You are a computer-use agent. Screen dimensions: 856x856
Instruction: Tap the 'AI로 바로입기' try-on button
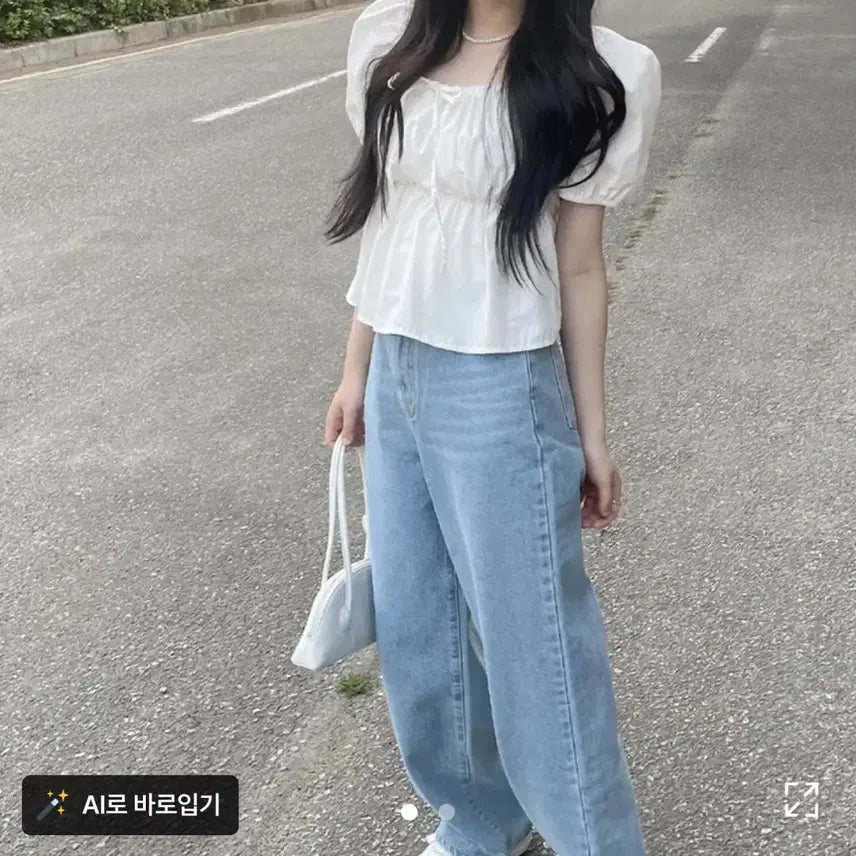(130, 804)
